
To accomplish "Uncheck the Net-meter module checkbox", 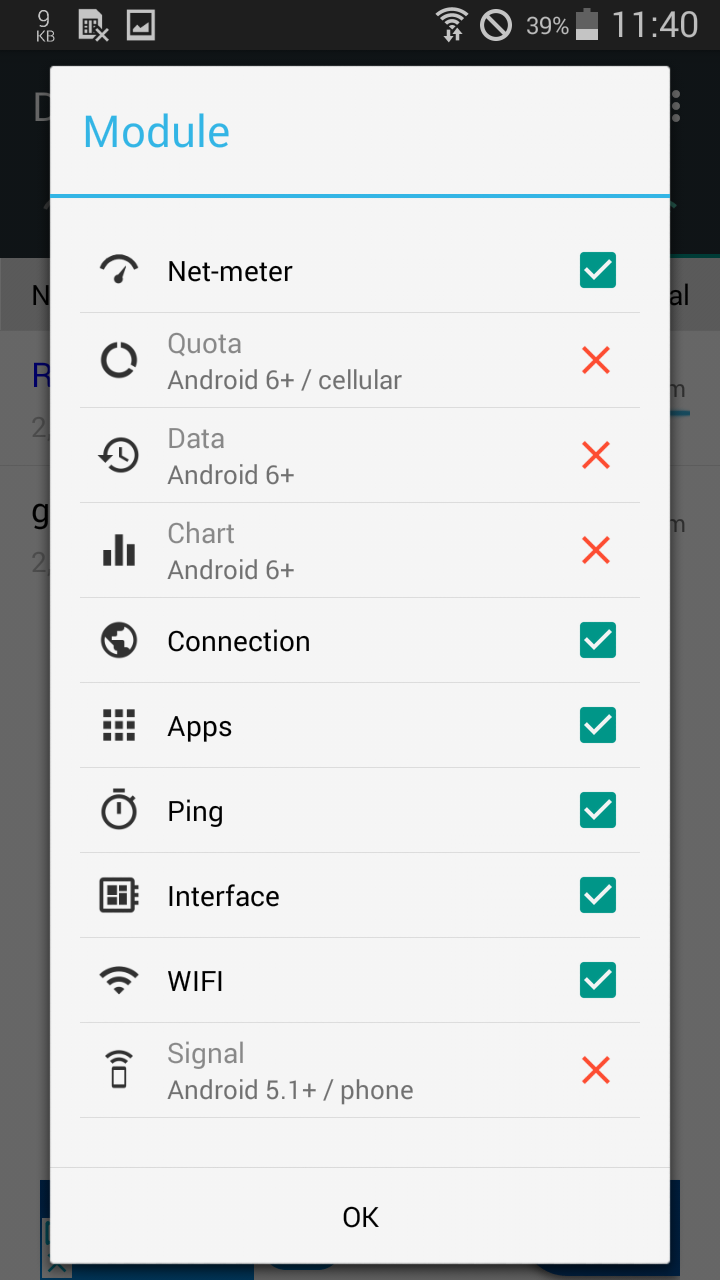I will click(x=598, y=270).
